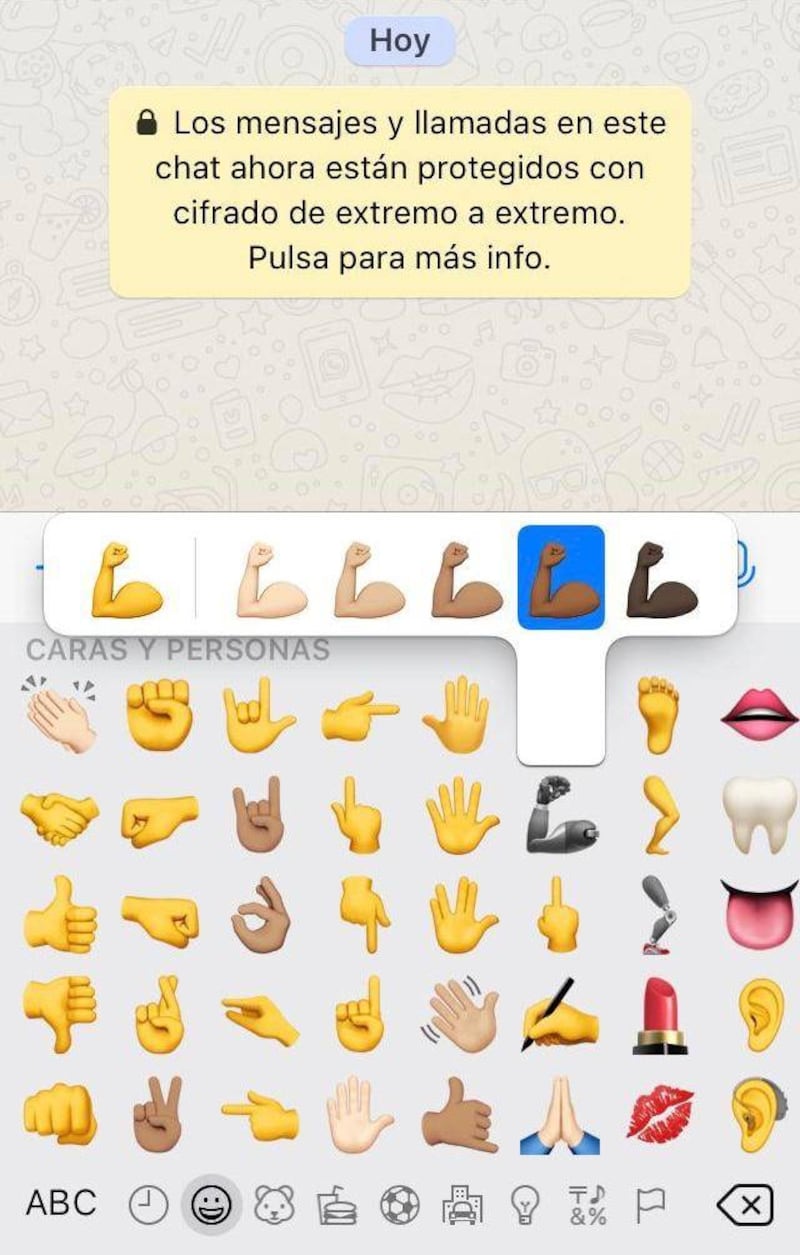
Task: Switch to symbols emoji category
Action: [x=587, y=1205]
